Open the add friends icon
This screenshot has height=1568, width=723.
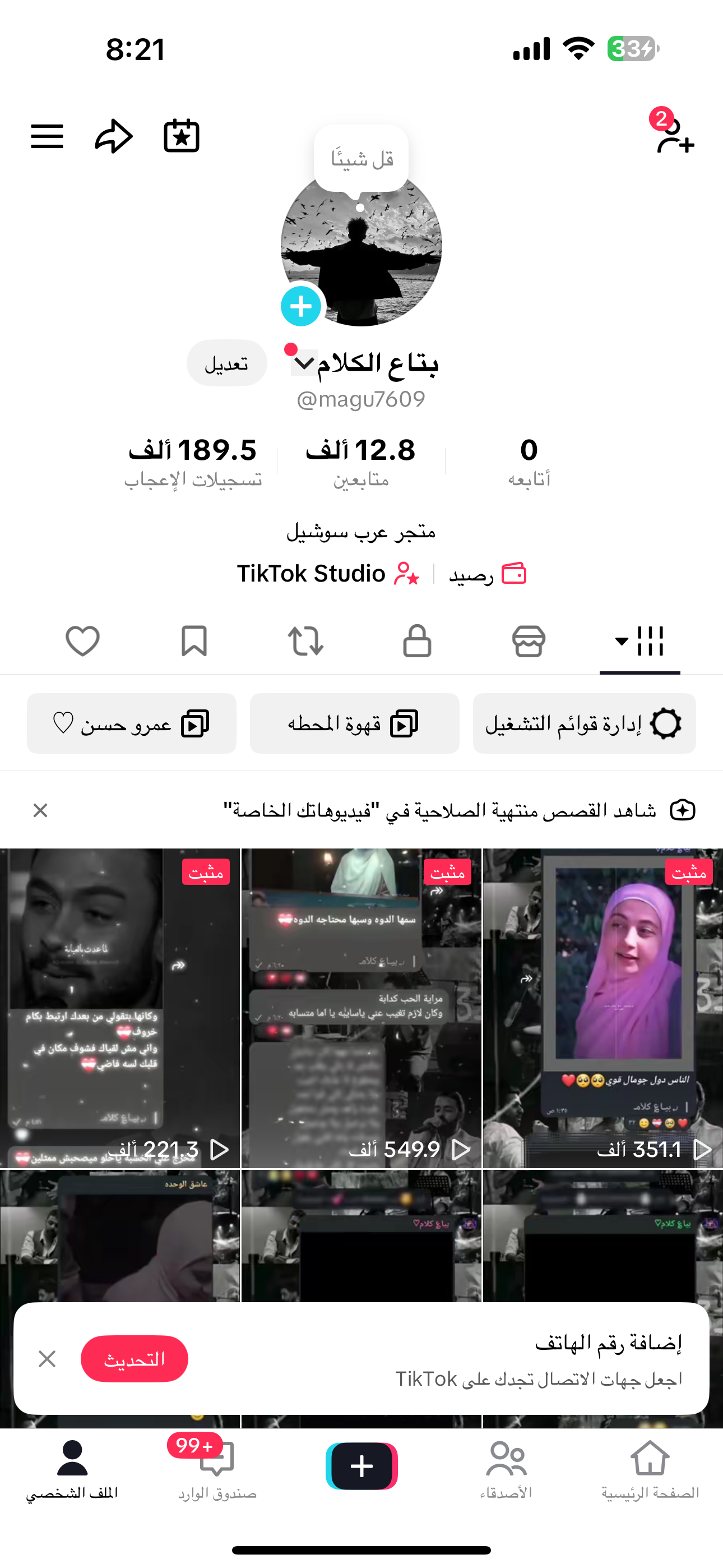pos(674,136)
